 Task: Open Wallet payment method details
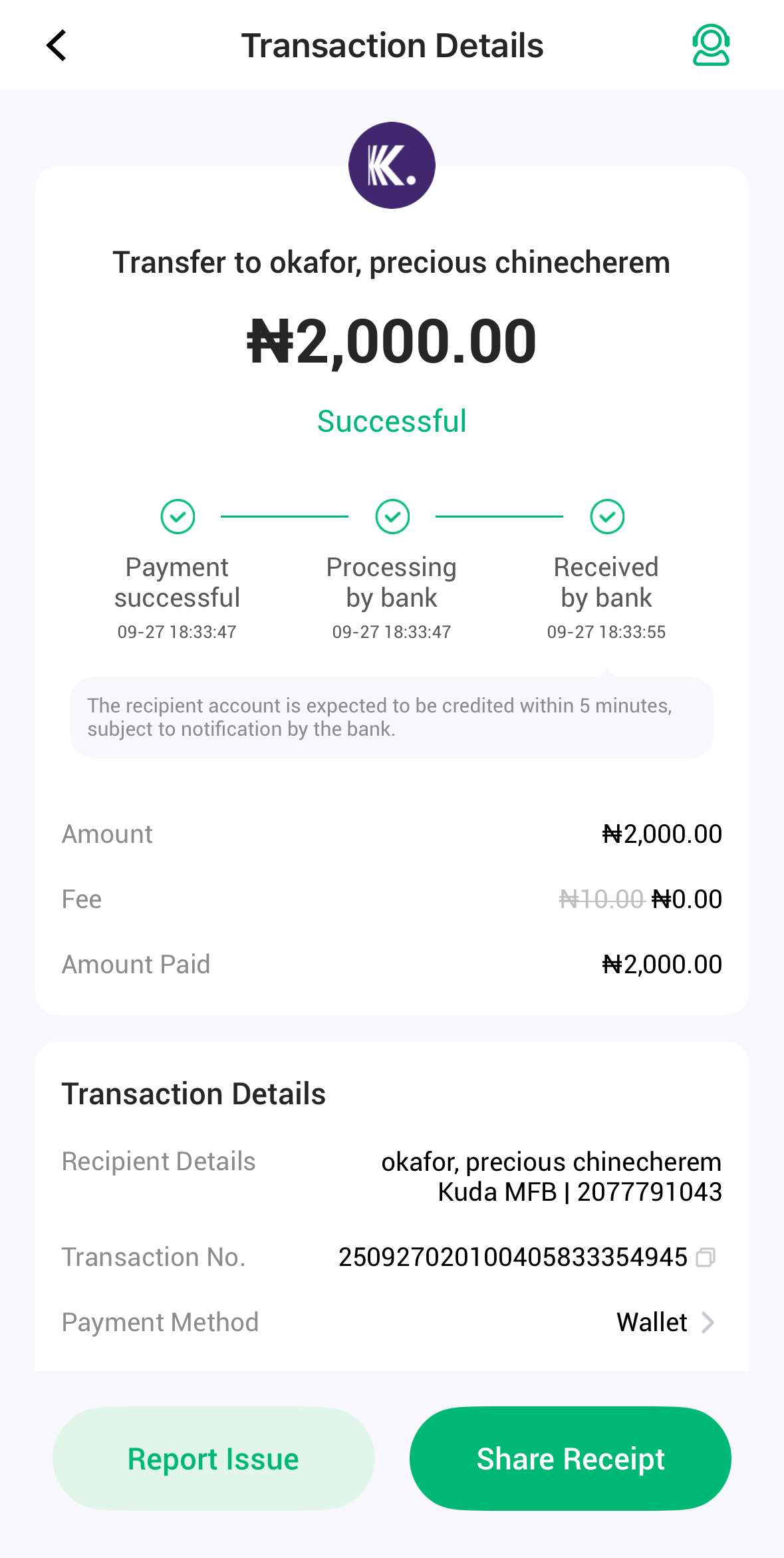coord(666,1323)
